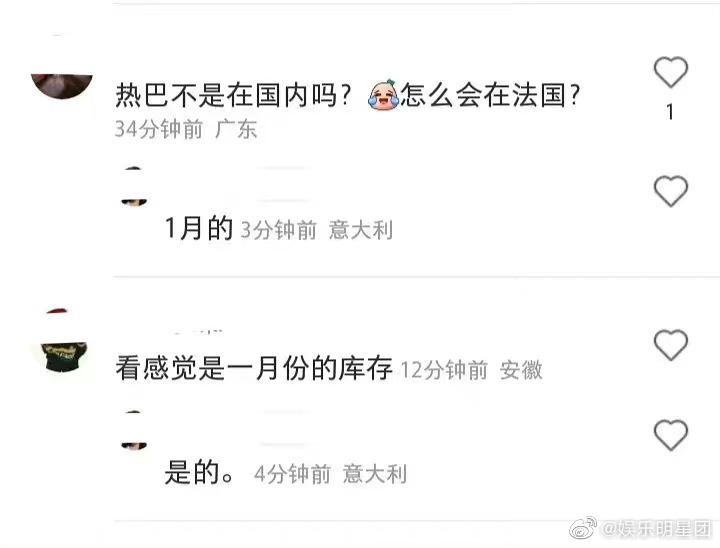
Task: Like the comment 看感觉是一月份的库存
Action: pyautogui.click(x=670, y=345)
